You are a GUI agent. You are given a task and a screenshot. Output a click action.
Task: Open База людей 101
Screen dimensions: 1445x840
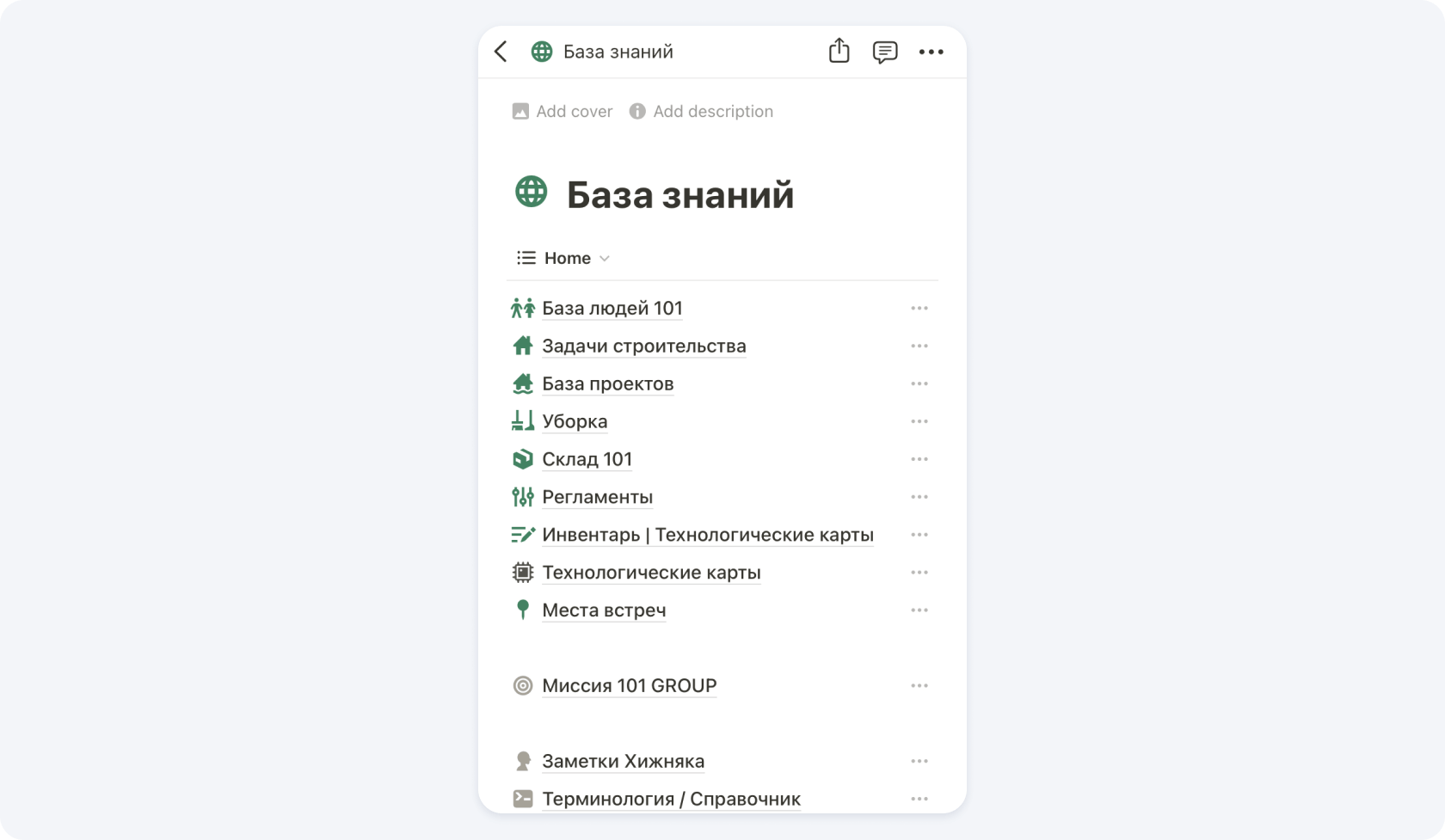point(612,308)
